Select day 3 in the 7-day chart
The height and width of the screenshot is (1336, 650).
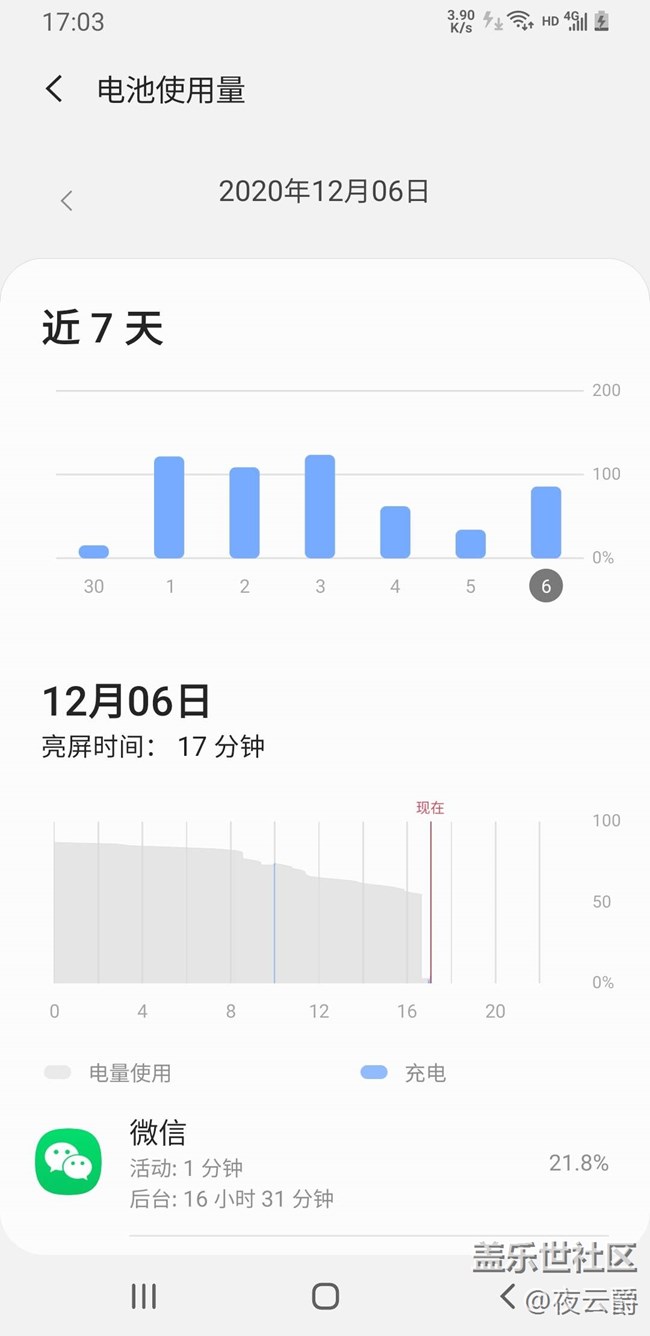320,586
